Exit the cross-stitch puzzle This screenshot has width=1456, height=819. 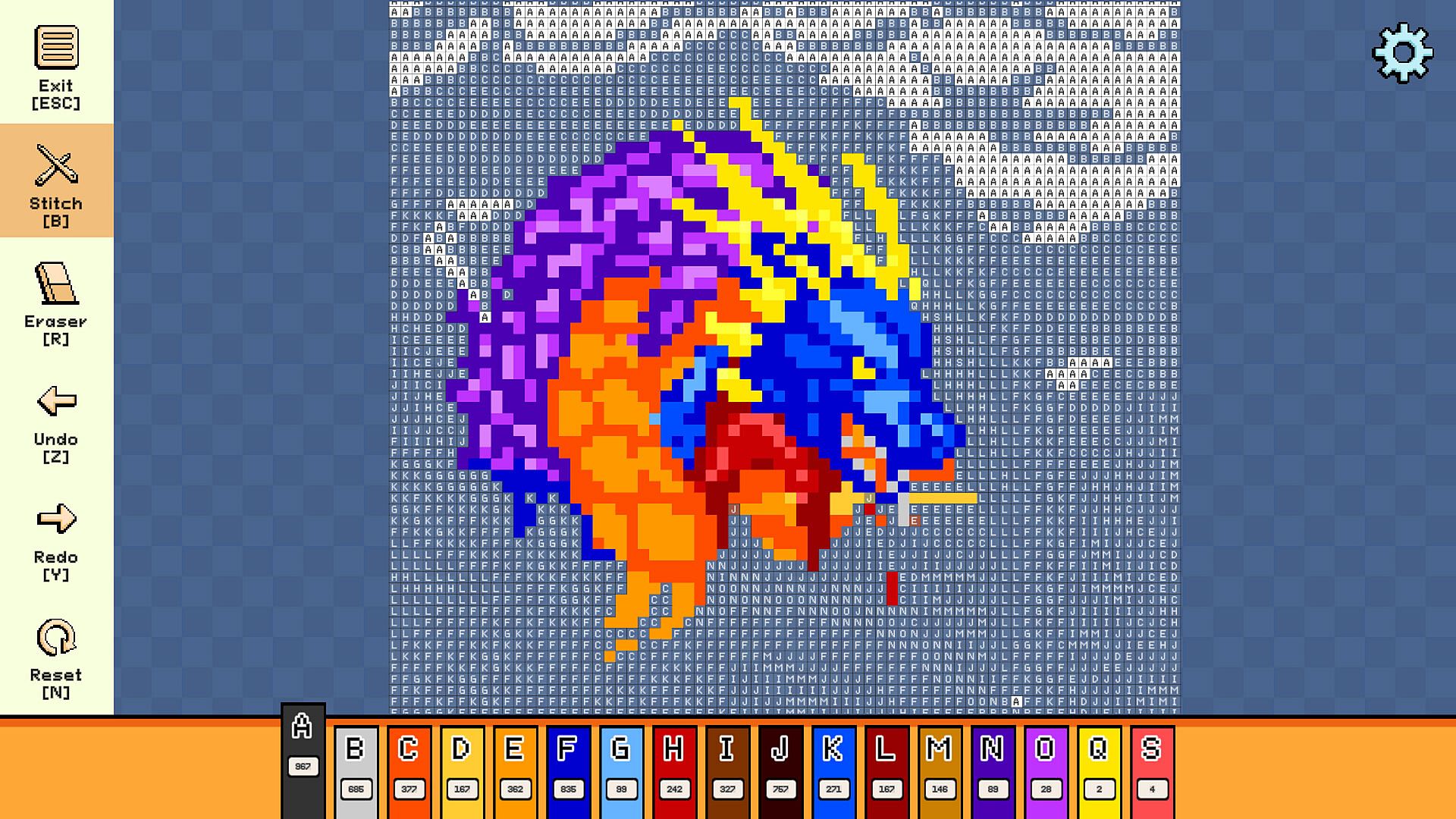(56, 65)
